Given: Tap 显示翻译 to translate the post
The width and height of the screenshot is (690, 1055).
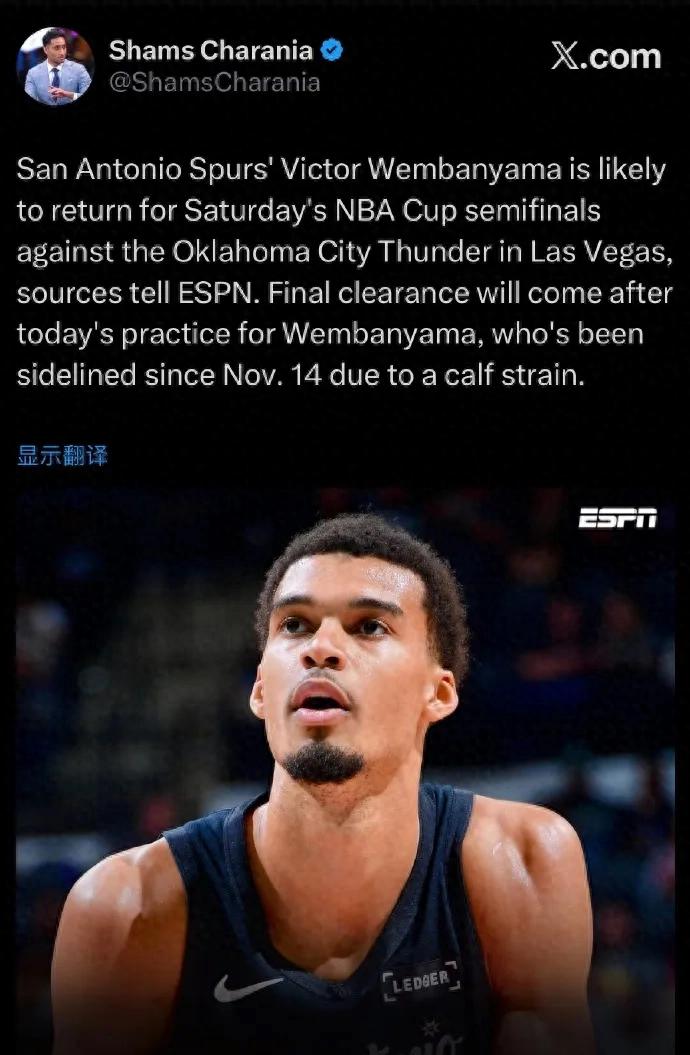Looking at the screenshot, I should pyautogui.click(x=62, y=456).
